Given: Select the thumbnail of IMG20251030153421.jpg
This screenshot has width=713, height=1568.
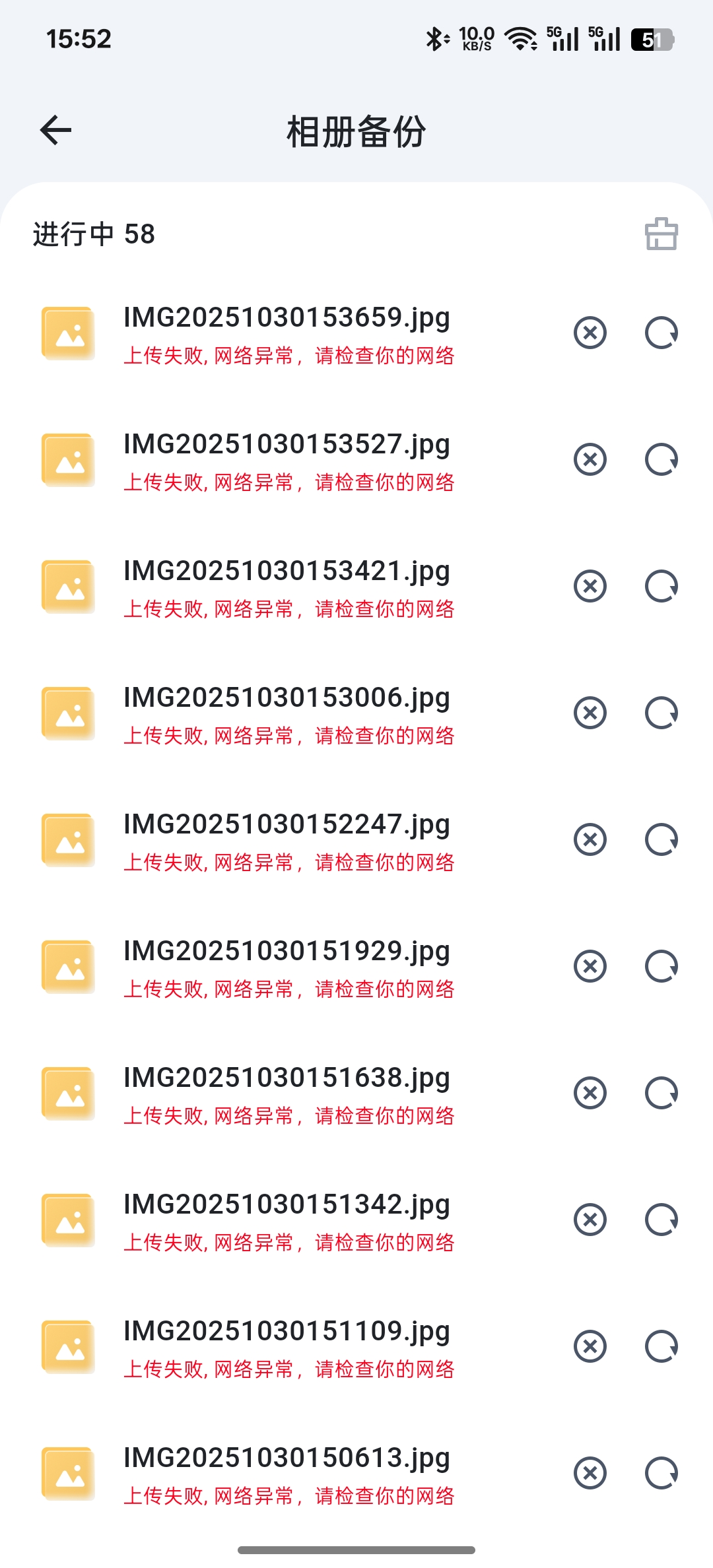Looking at the screenshot, I should click(x=68, y=587).
